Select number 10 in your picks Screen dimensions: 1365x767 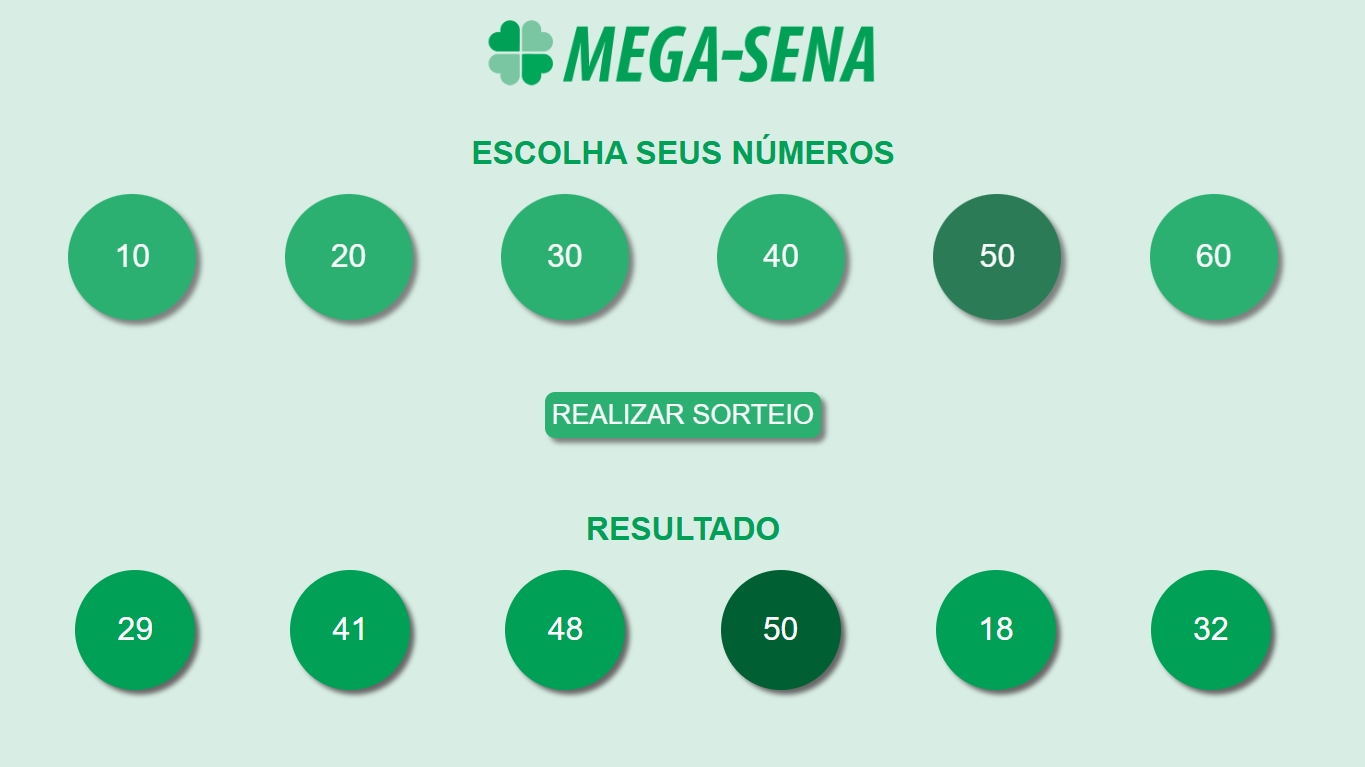pyautogui.click(x=132, y=257)
